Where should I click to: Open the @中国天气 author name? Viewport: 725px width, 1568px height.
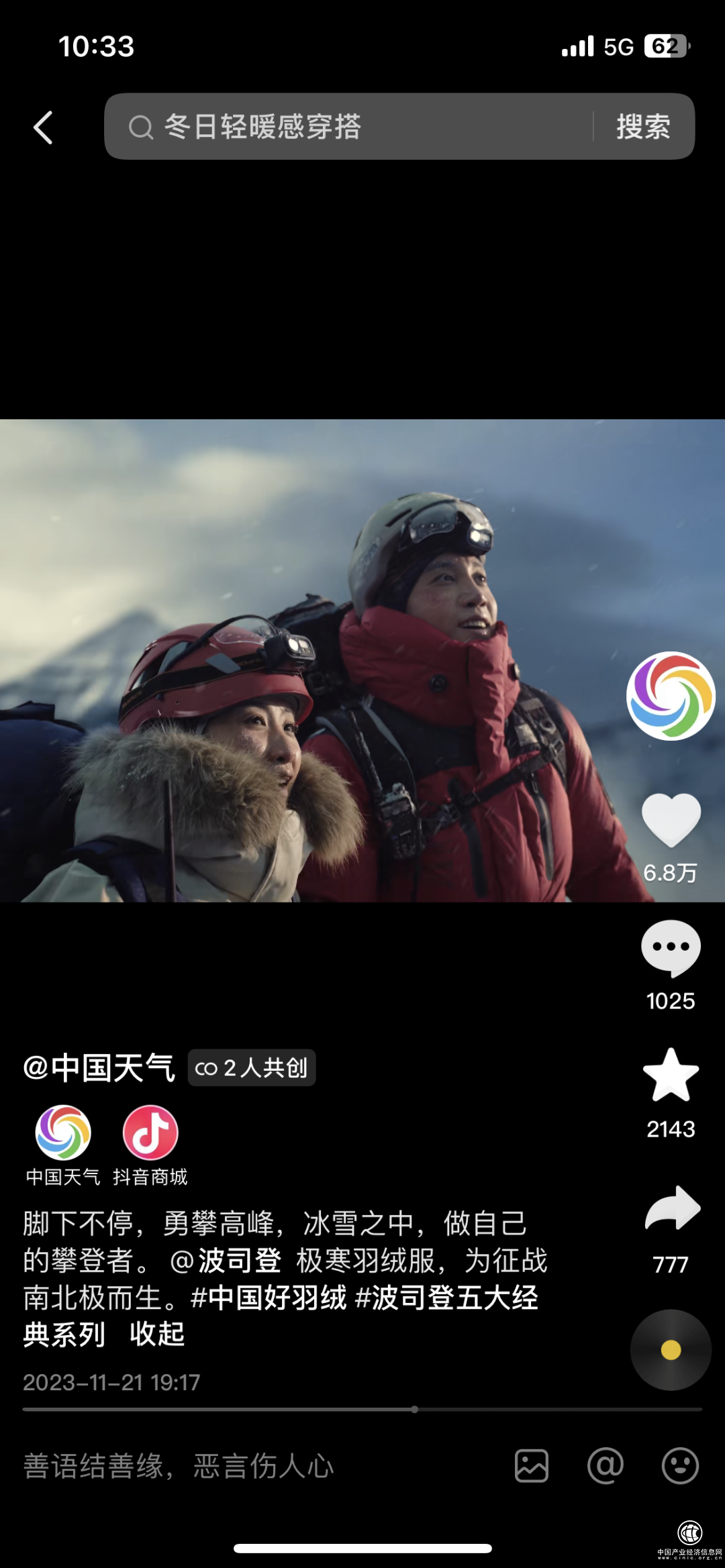[99, 1067]
